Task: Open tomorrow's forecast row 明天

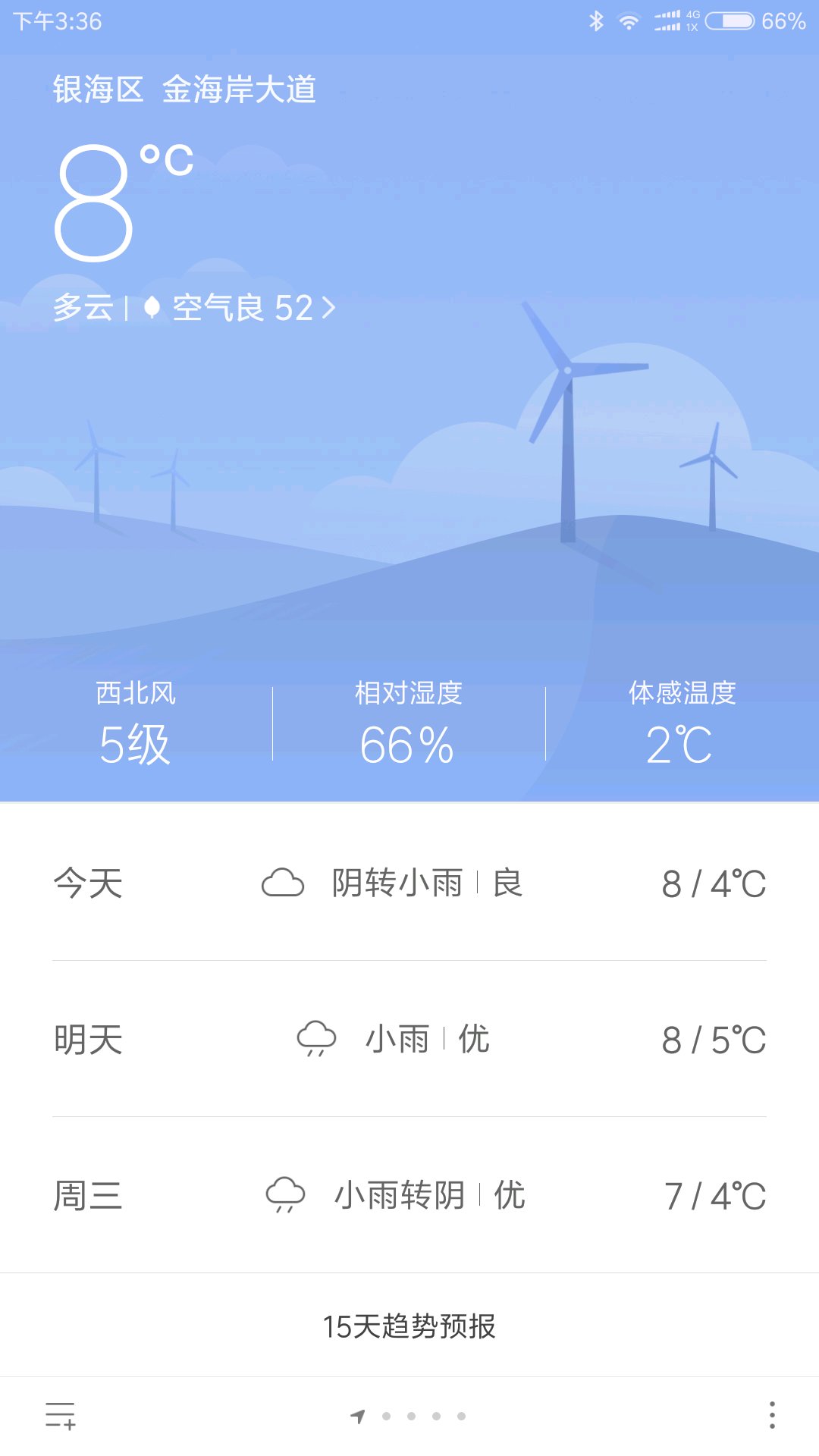Action: [409, 1040]
